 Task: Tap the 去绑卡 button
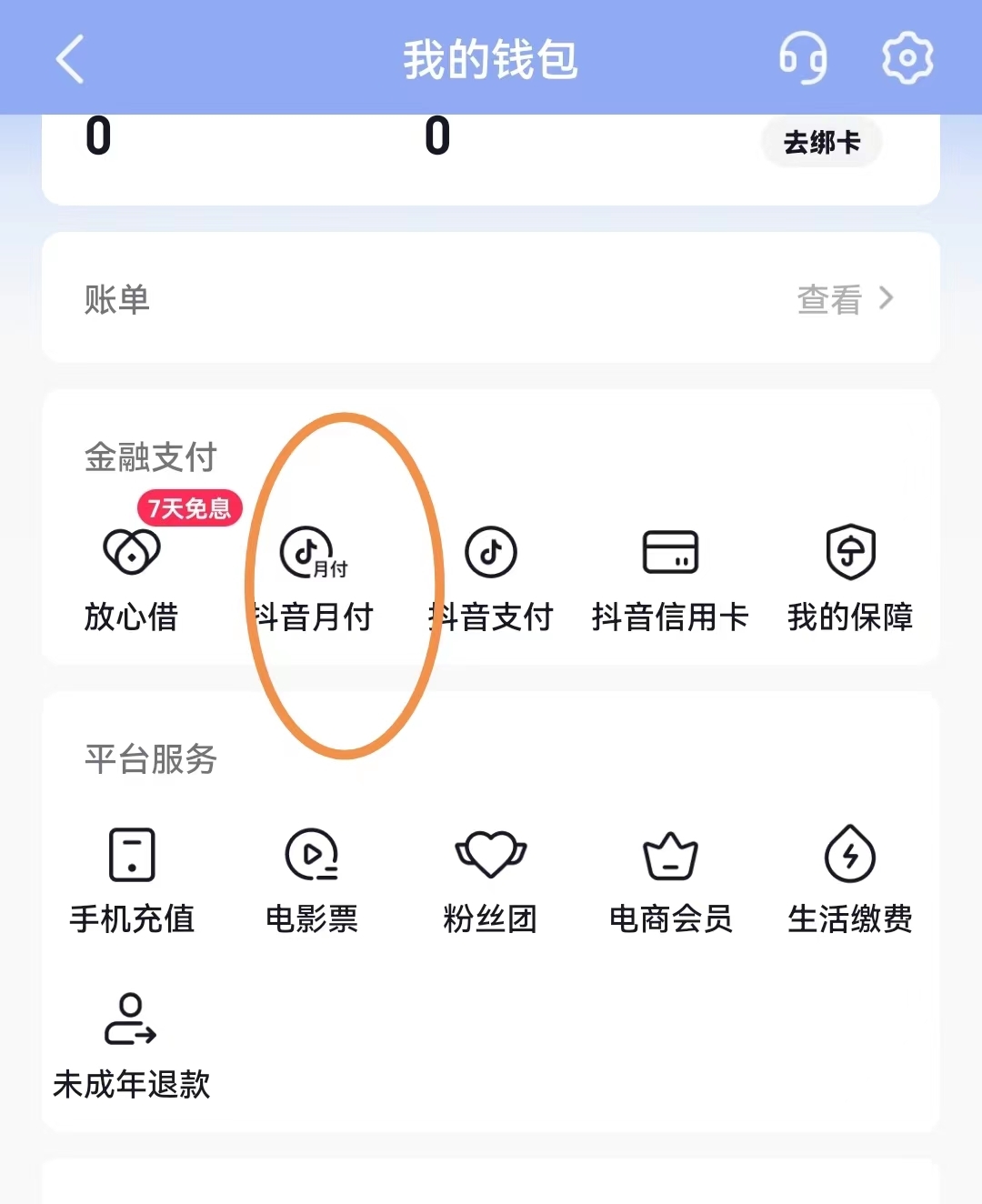pyautogui.click(x=821, y=142)
